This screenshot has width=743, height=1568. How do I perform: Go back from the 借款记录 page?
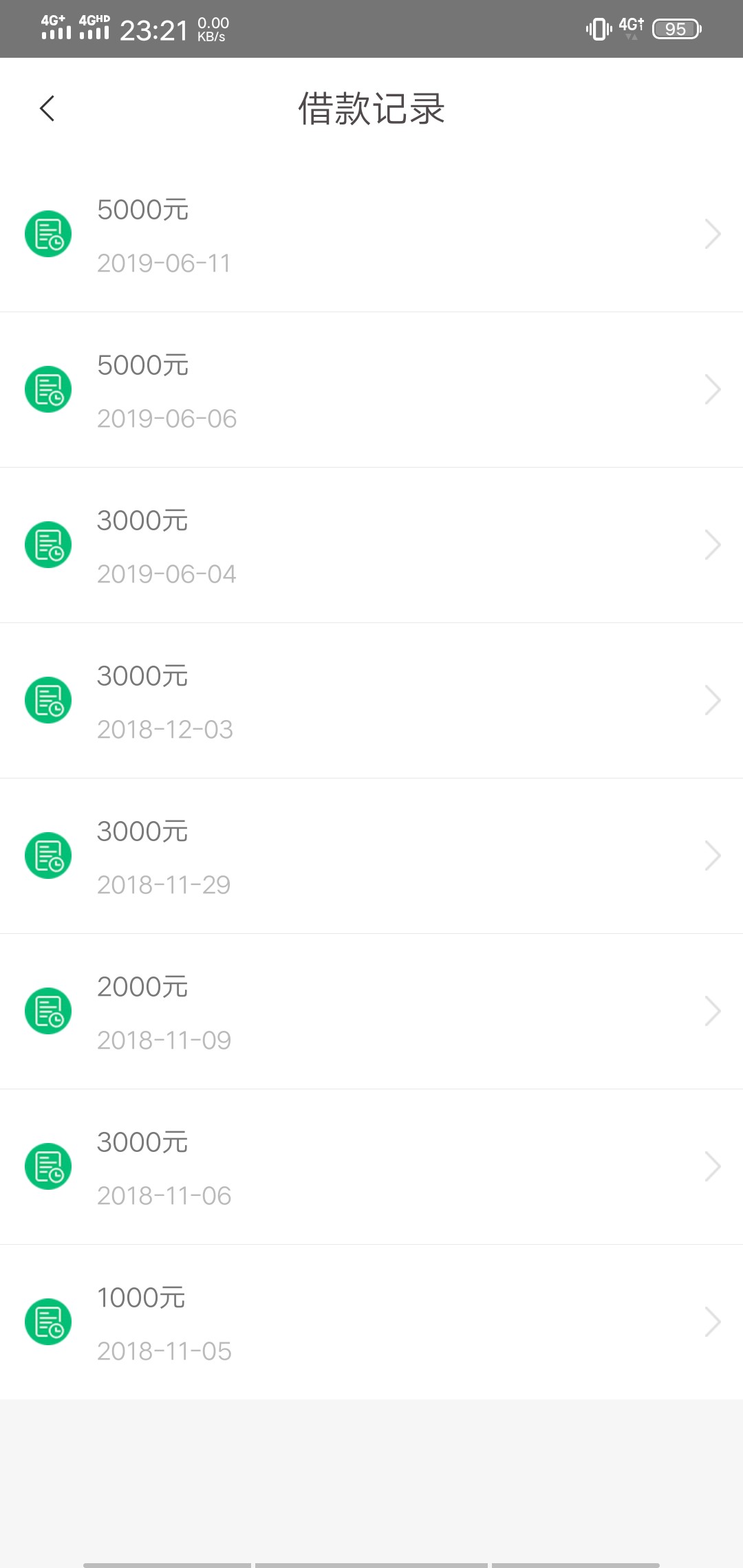[47, 108]
